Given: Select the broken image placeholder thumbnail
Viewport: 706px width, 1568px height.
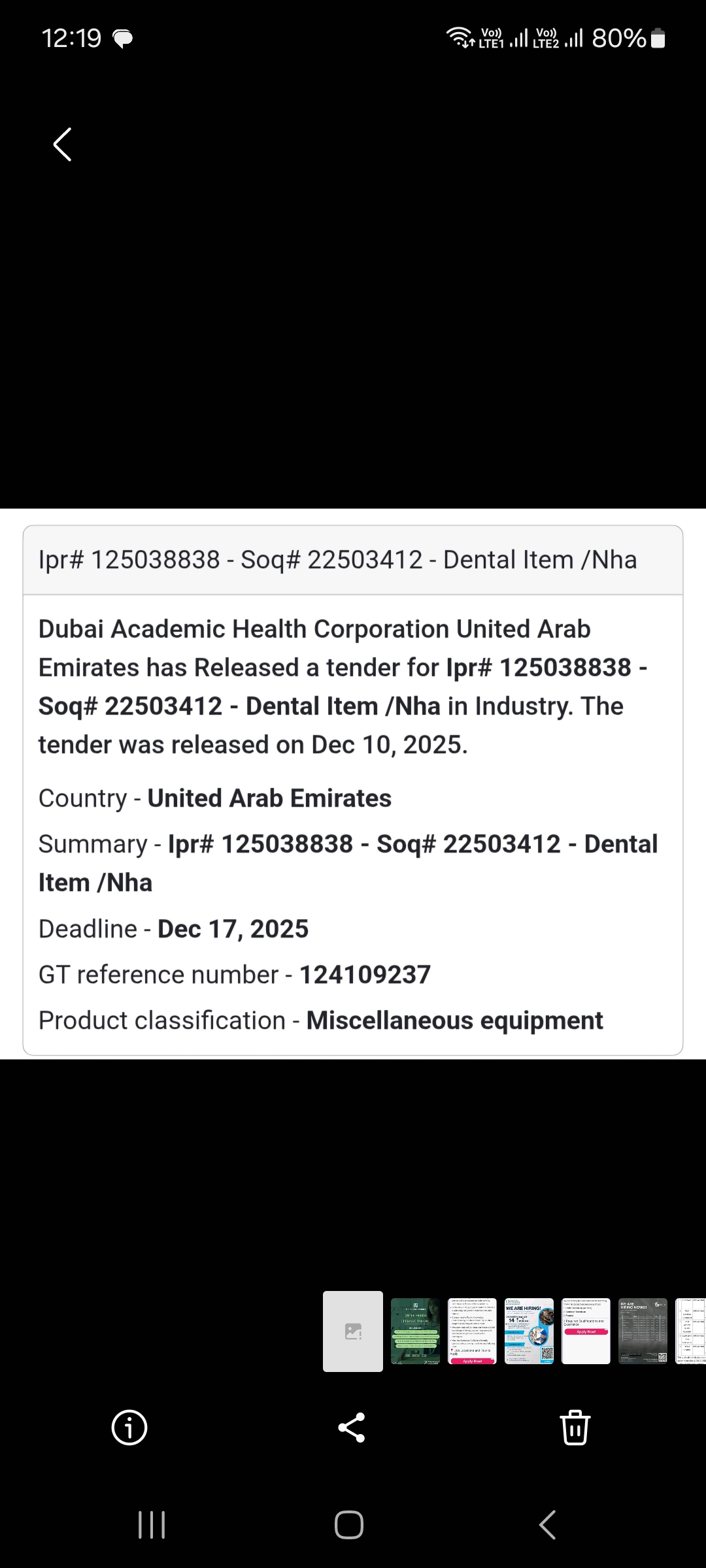Looking at the screenshot, I should [353, 1331].
